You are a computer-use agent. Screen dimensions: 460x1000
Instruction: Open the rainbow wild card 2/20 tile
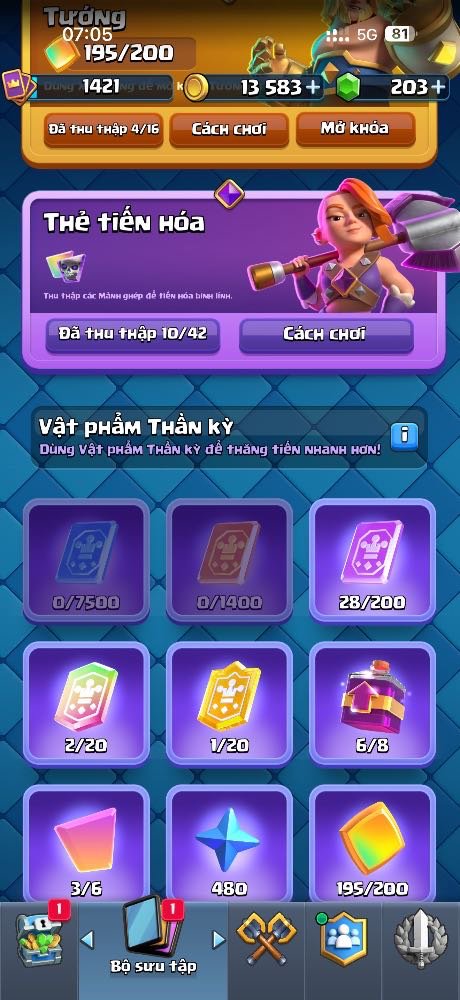point(86,703)
